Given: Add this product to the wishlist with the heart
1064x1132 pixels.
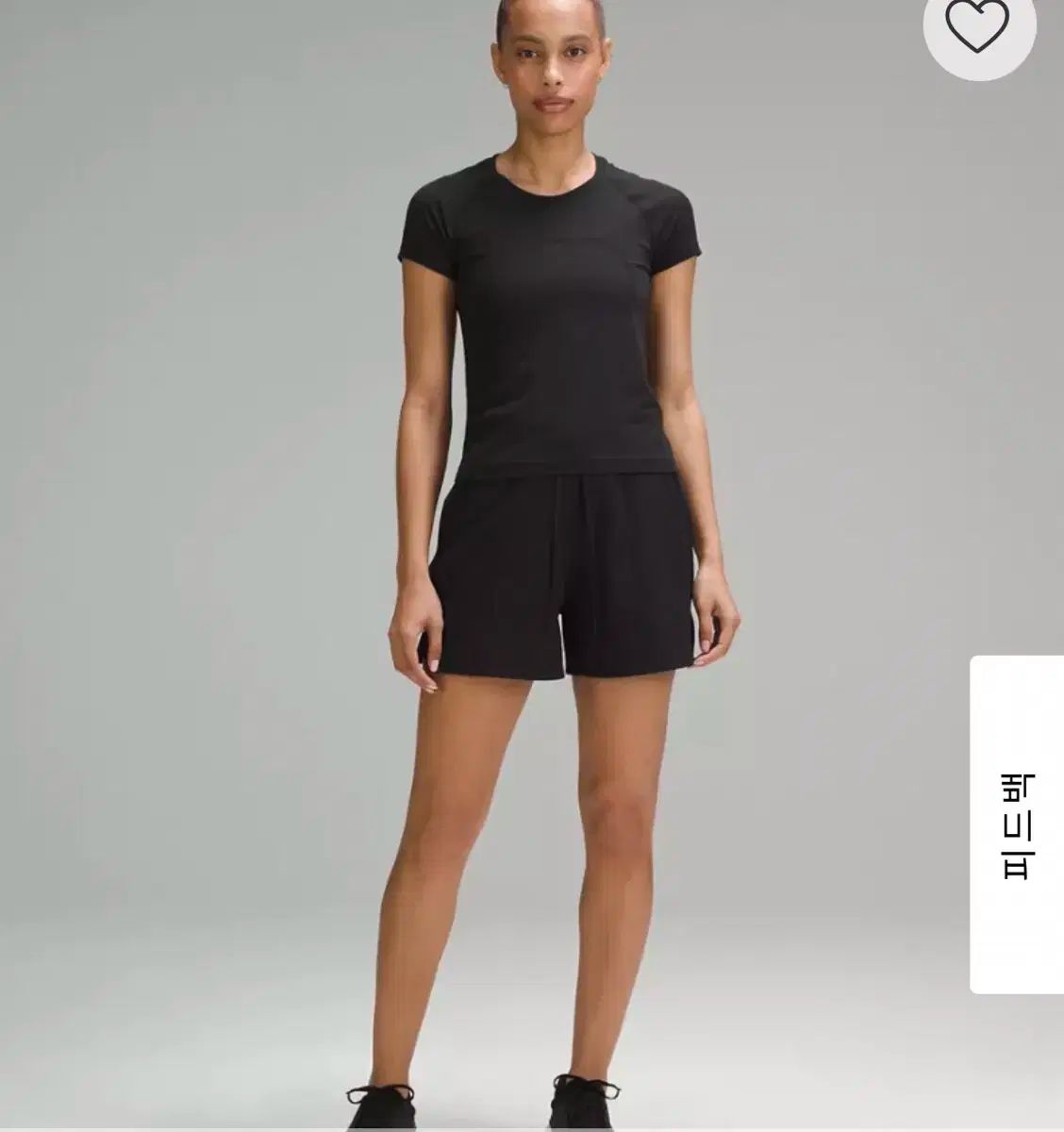Looking at the screenshot, I should point(977,26).
